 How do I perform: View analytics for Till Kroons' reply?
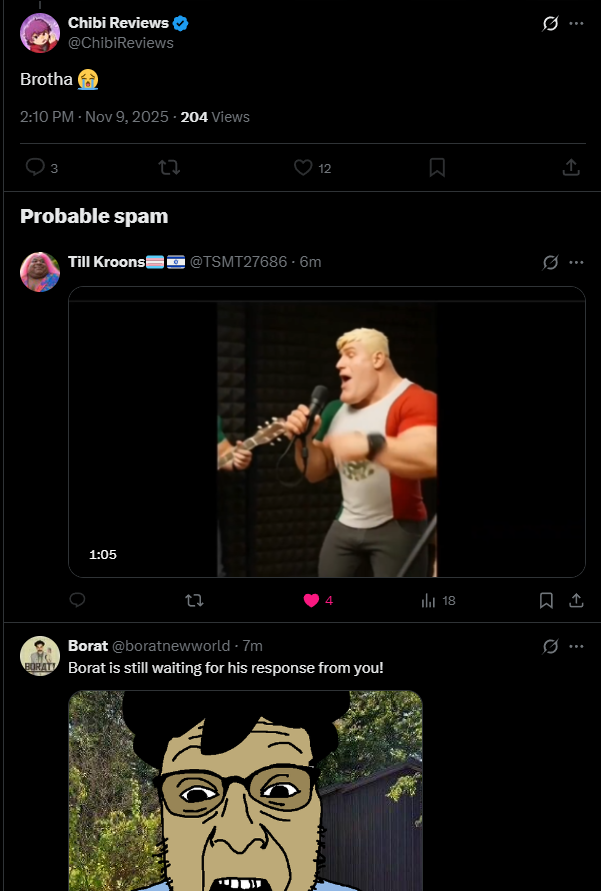(429, 600)
